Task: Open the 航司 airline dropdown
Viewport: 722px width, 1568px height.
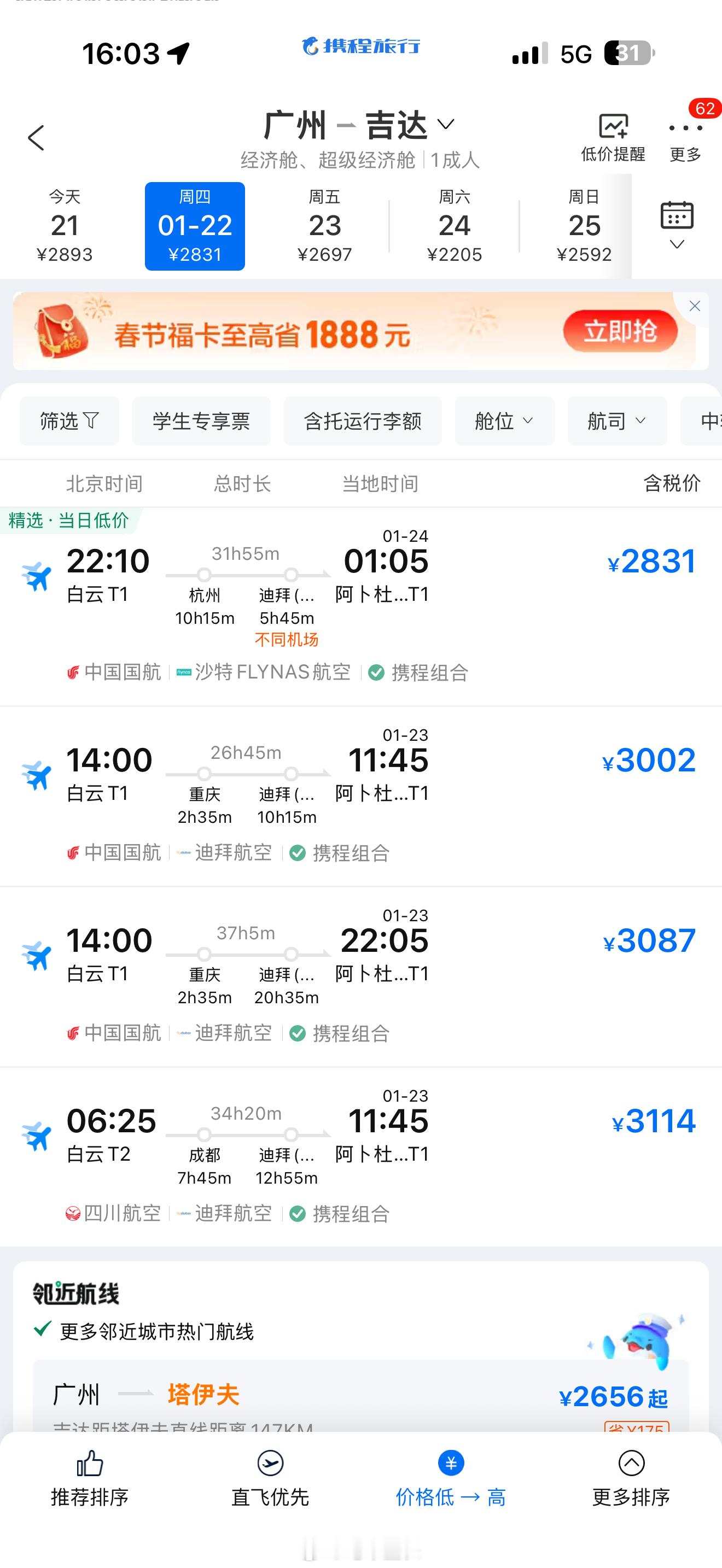Action: coord(616,420)
